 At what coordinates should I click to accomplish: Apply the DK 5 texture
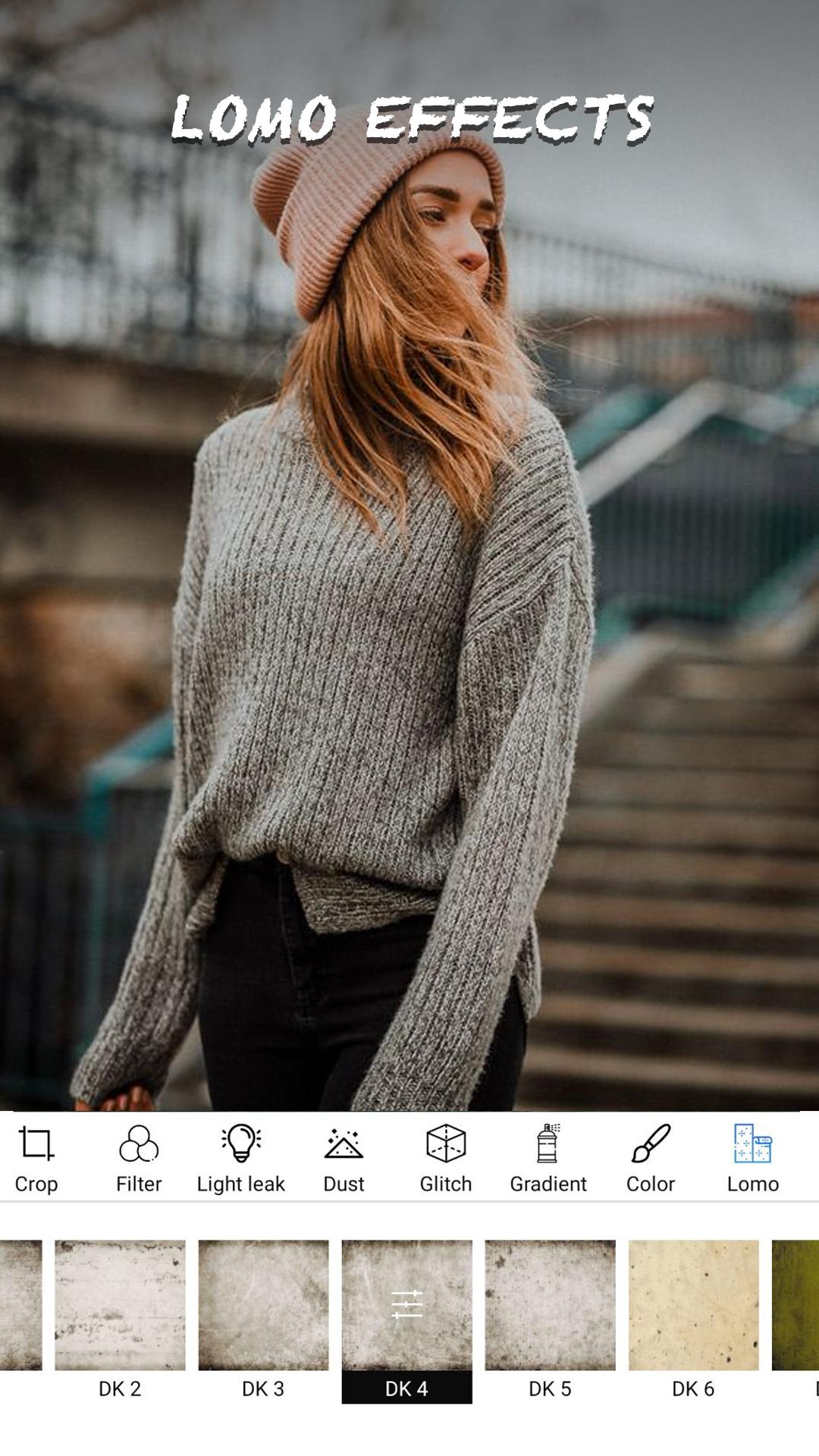[x=550, y=1321]
